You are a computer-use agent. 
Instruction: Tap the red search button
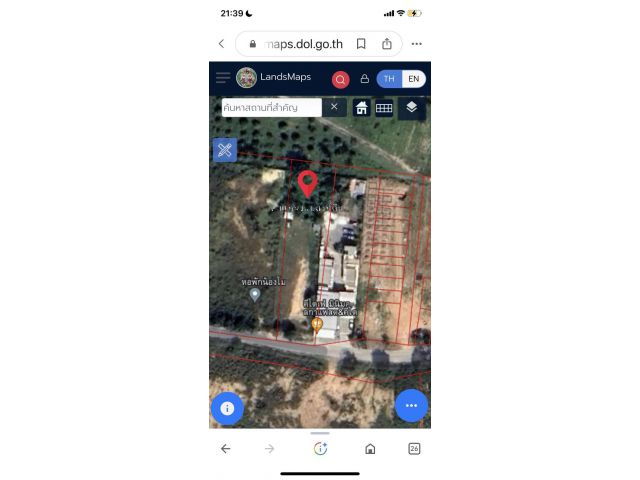[x=340, y=79]
